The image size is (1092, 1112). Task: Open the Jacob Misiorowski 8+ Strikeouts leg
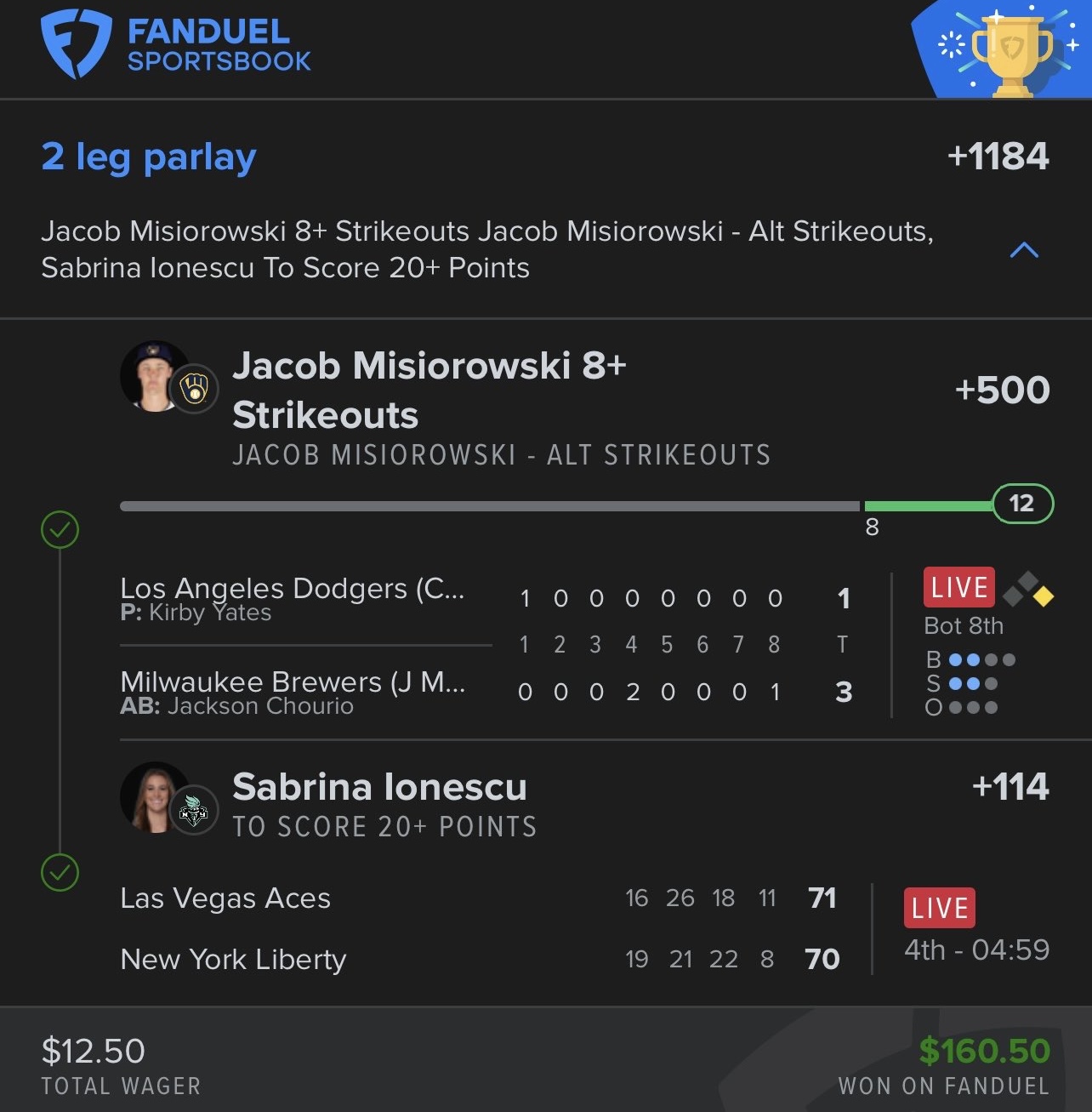429,391
